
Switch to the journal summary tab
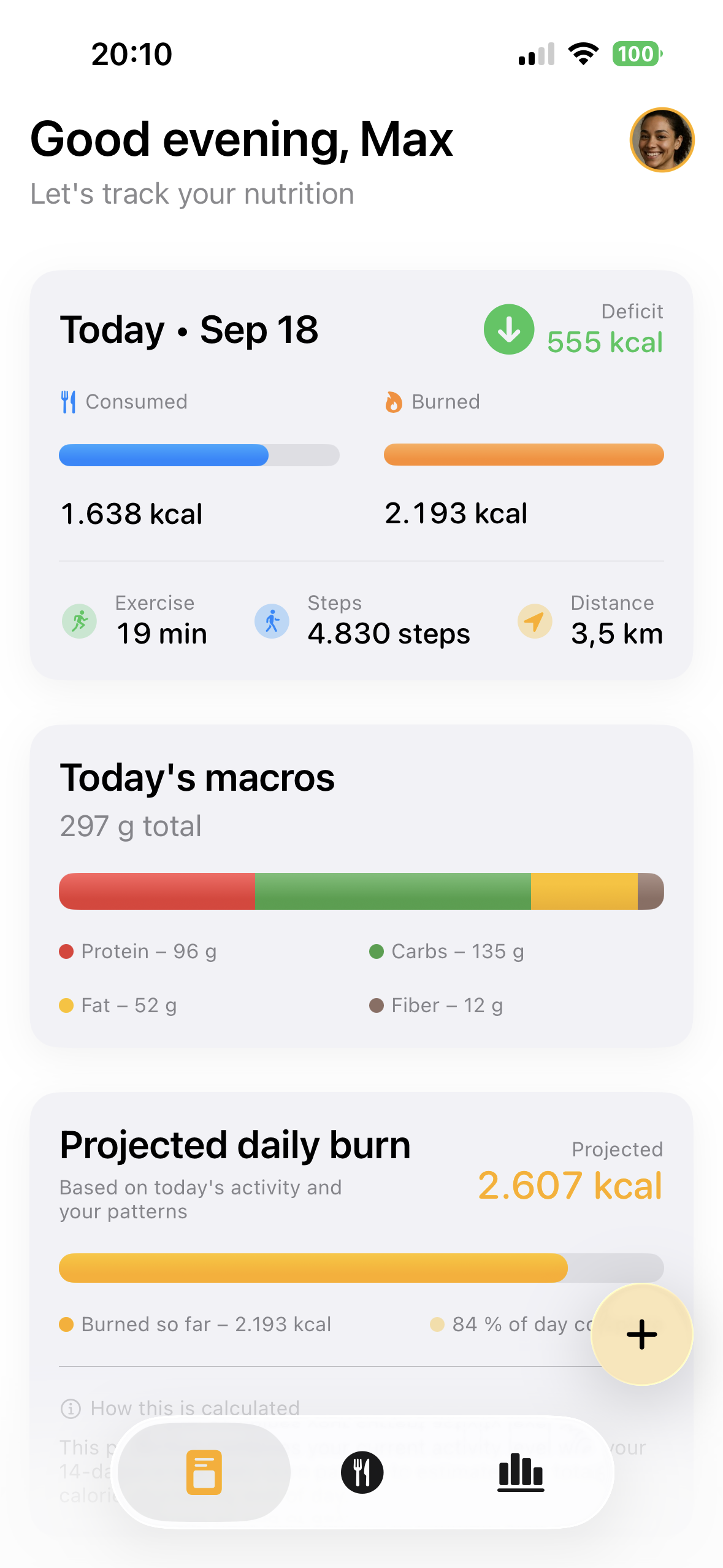click(204, 1472)
